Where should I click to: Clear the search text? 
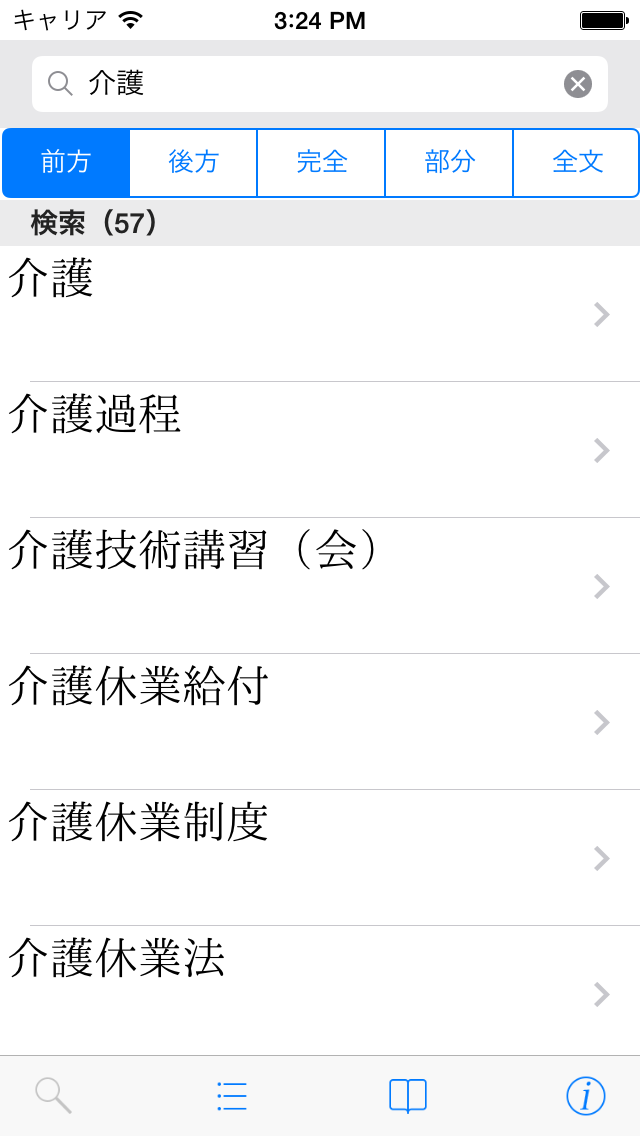coord(578,84)
